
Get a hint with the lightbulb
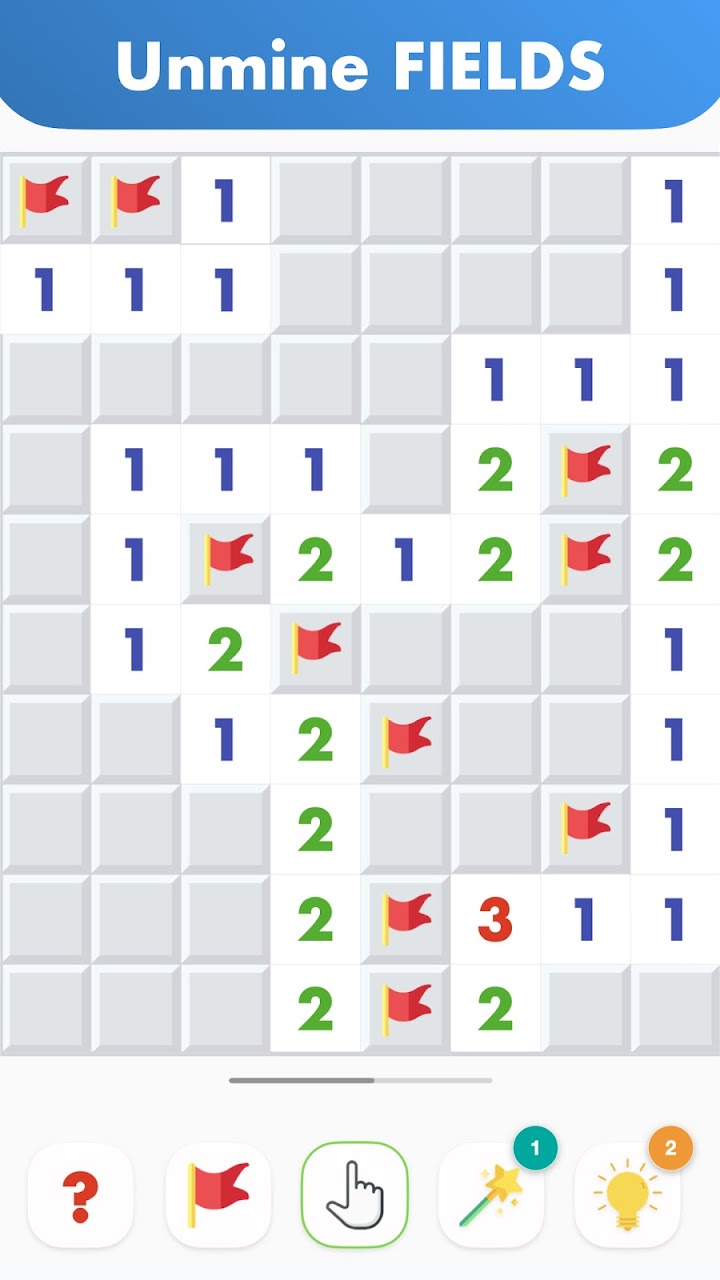pos(627,1195)
